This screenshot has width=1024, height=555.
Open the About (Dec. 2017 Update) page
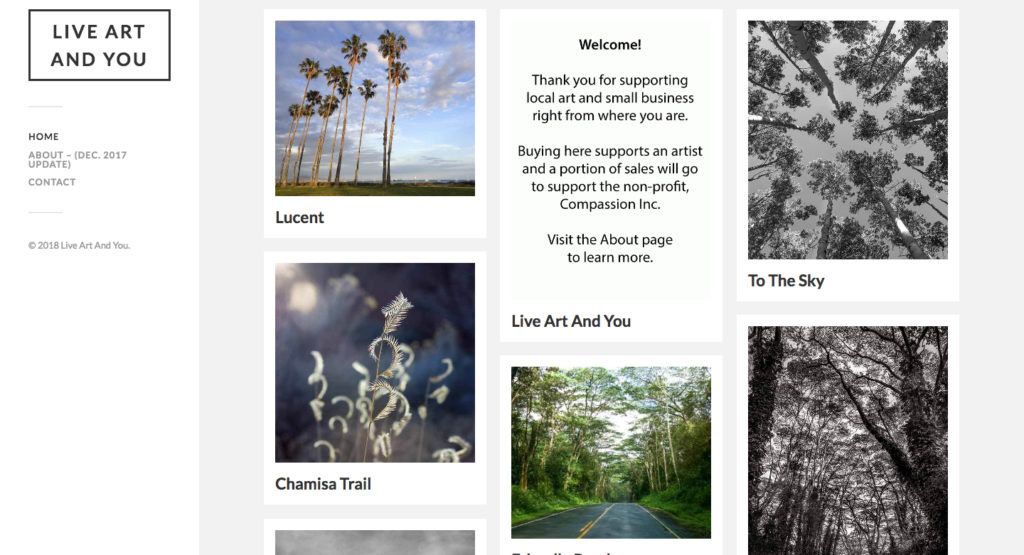(x=77, y=159)
